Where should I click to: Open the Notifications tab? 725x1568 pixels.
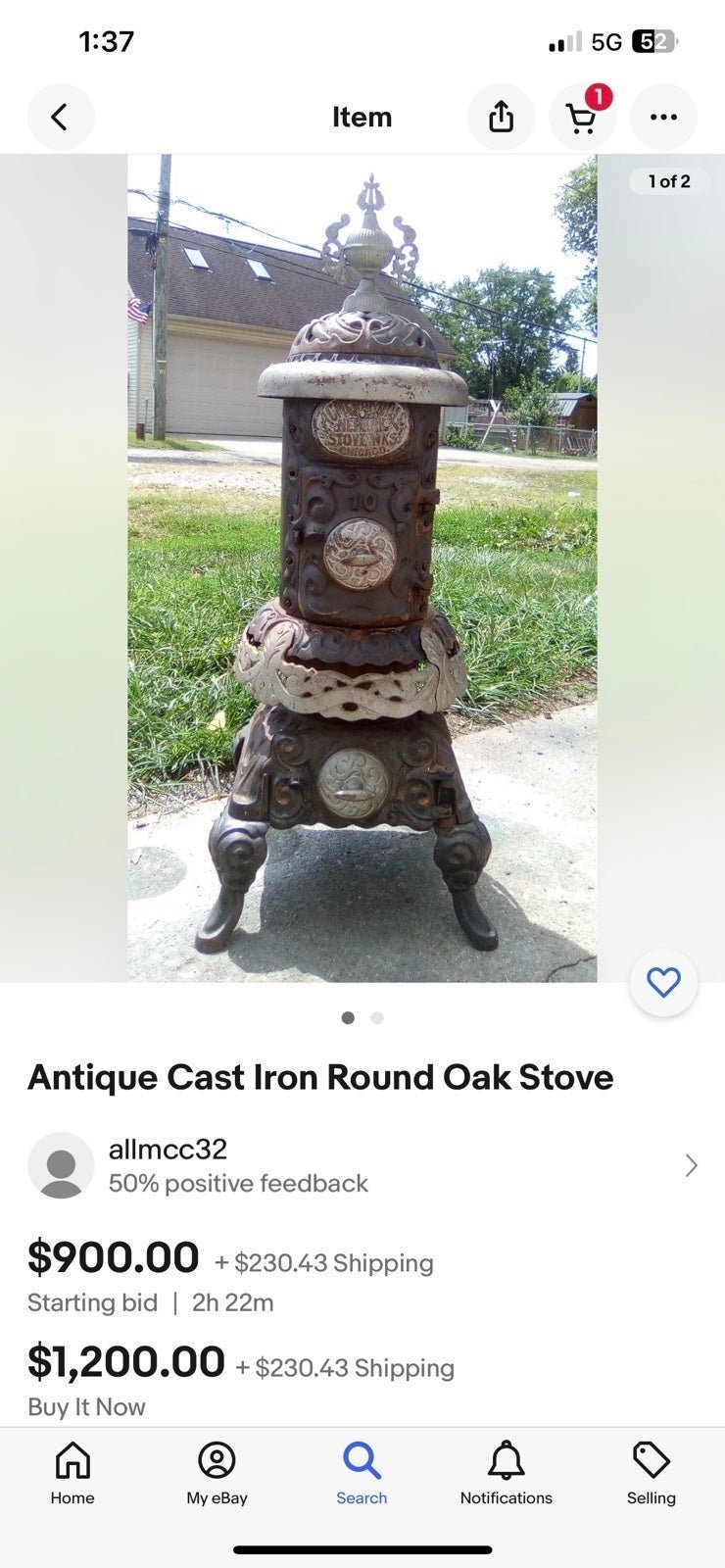(x=506, y=1473)
